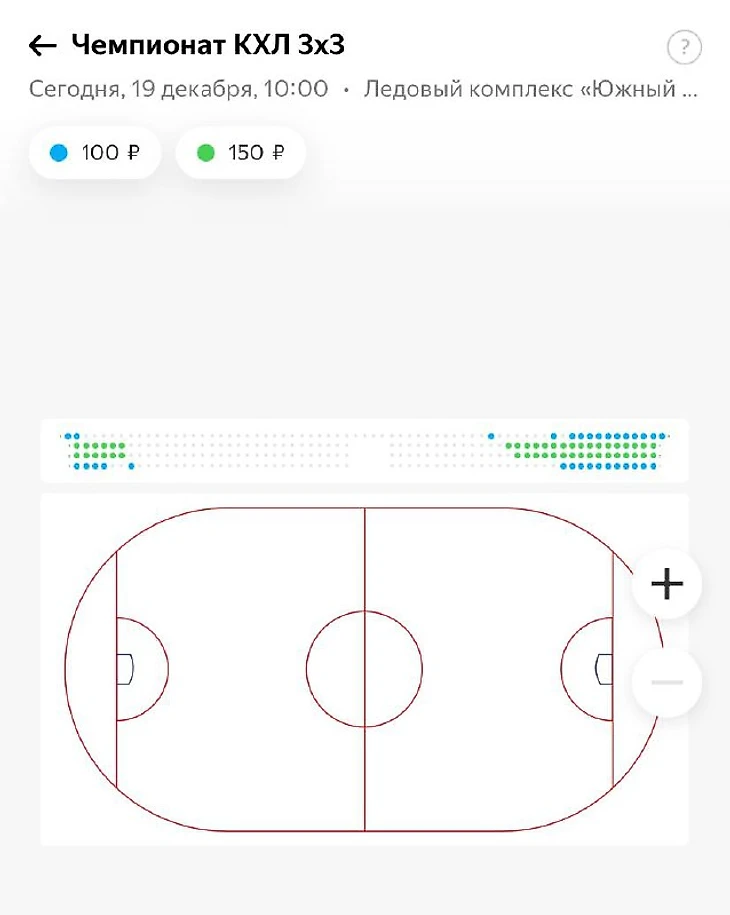Zoom in the seating map with plus
Viewport: 730px width, 915px height.
point(667,583)
